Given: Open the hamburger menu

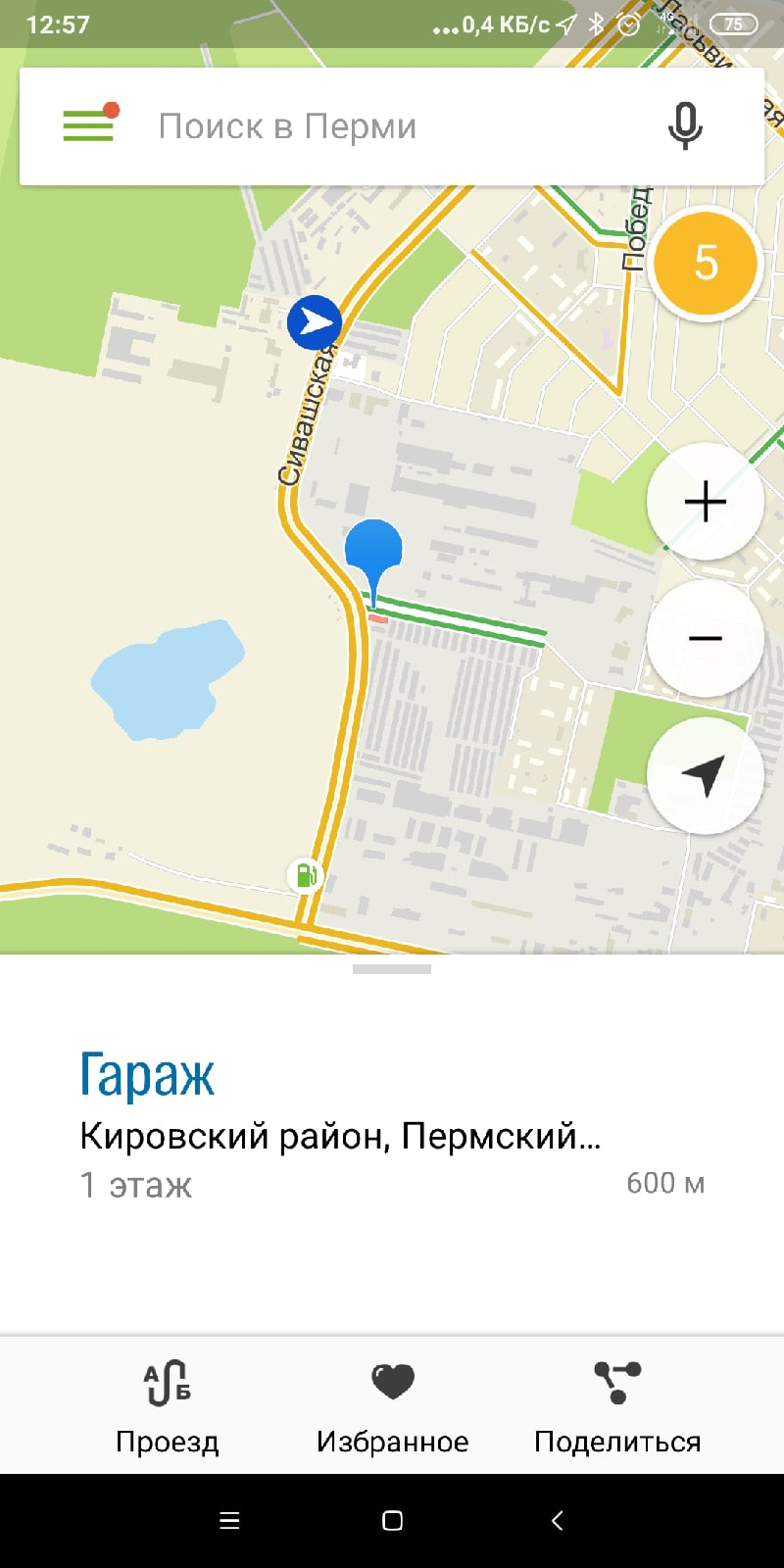Looking at the screenshot, I should [89, 124].
